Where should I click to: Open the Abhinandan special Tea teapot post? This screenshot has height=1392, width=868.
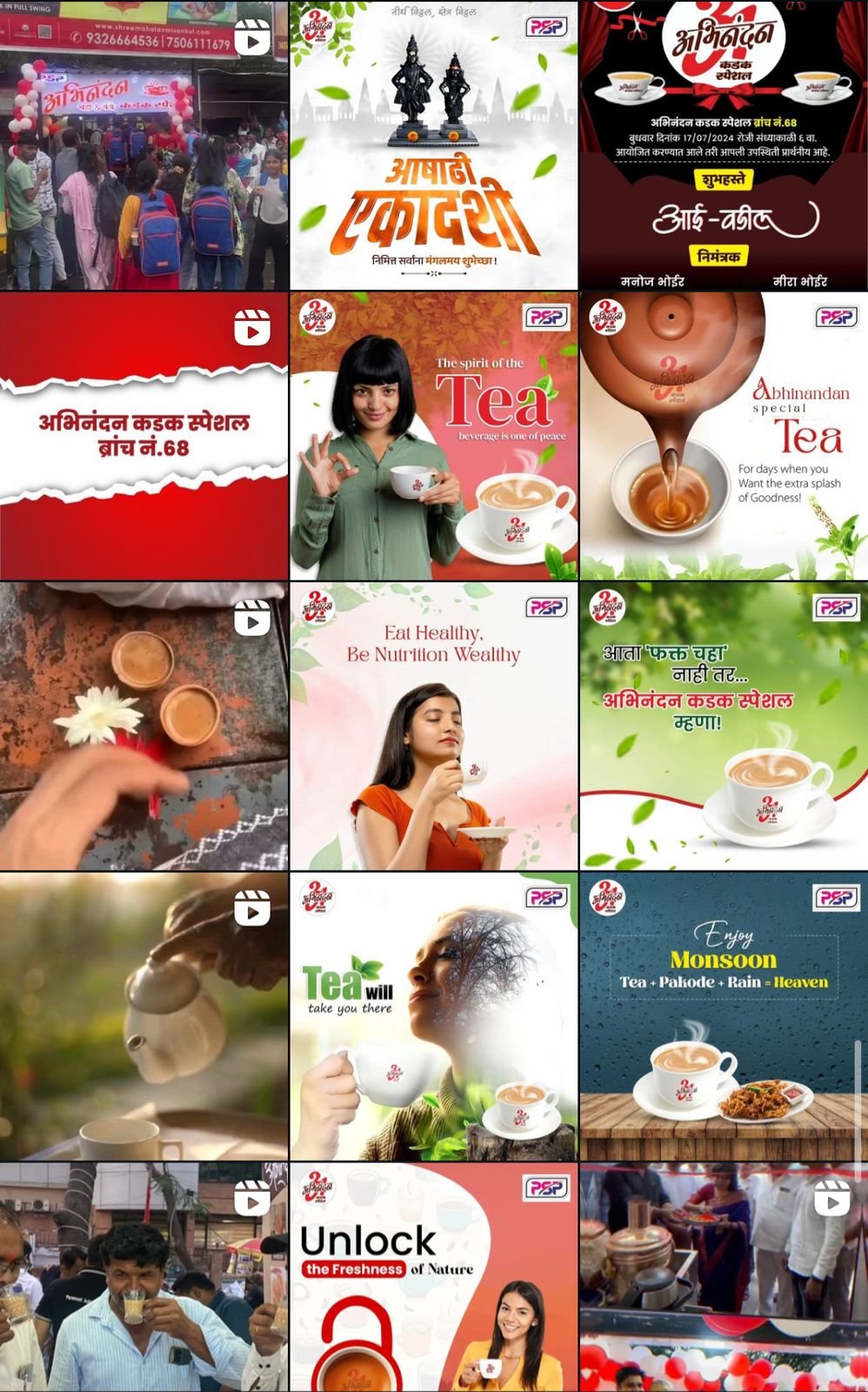tap(724, 436)
